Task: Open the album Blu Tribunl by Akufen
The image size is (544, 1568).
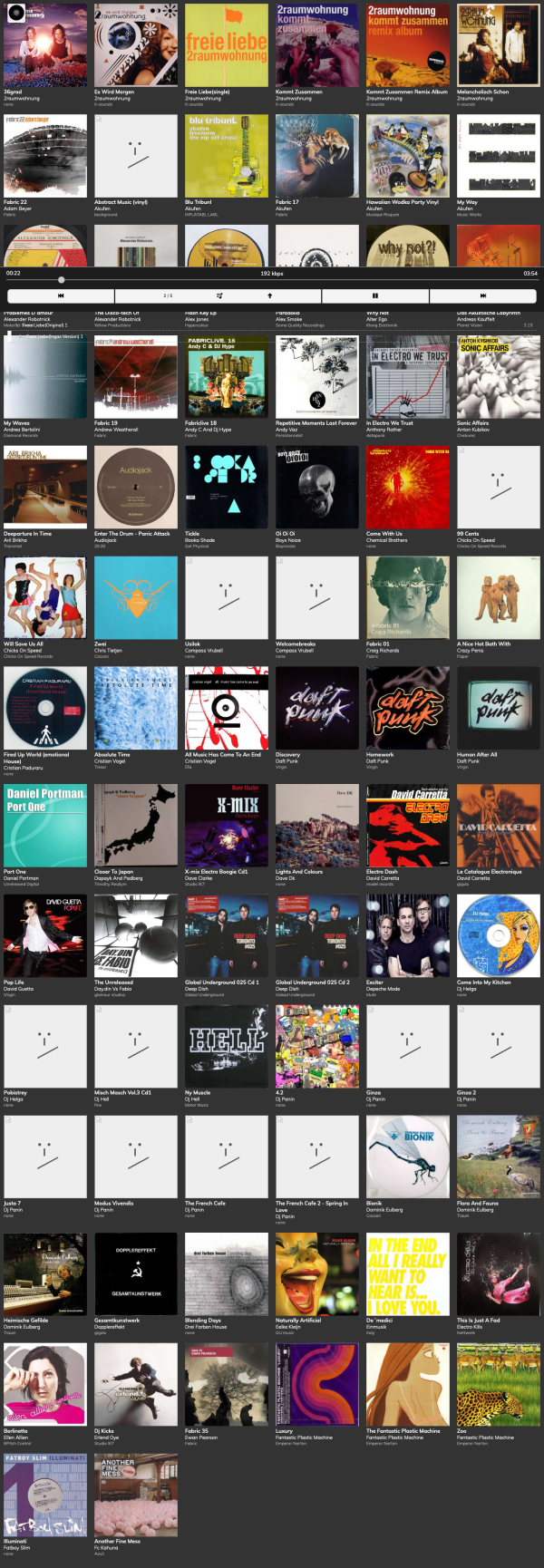Action: pos(226,156)
